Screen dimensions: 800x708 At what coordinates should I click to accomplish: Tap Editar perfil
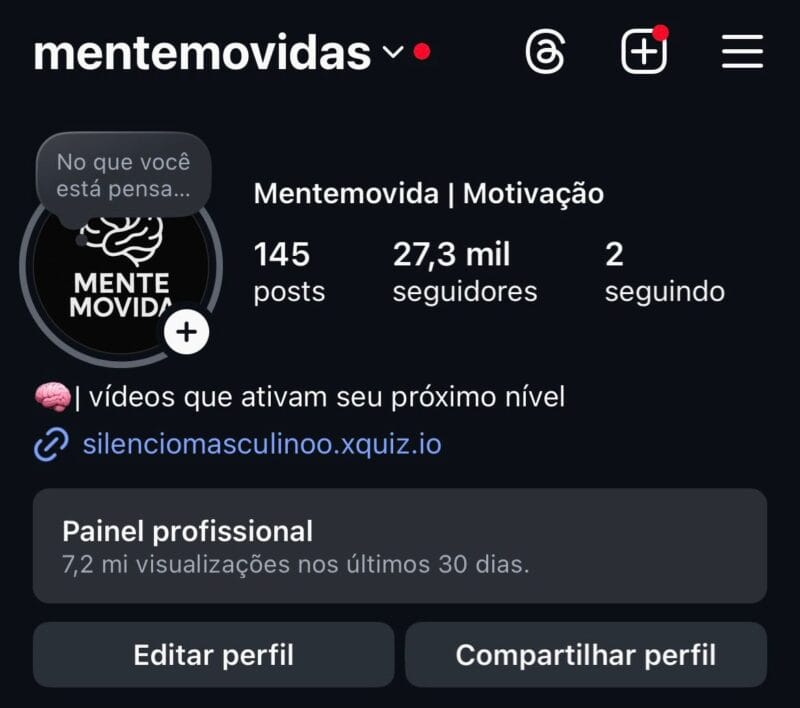pyautogui.click(x=213, y=655)
